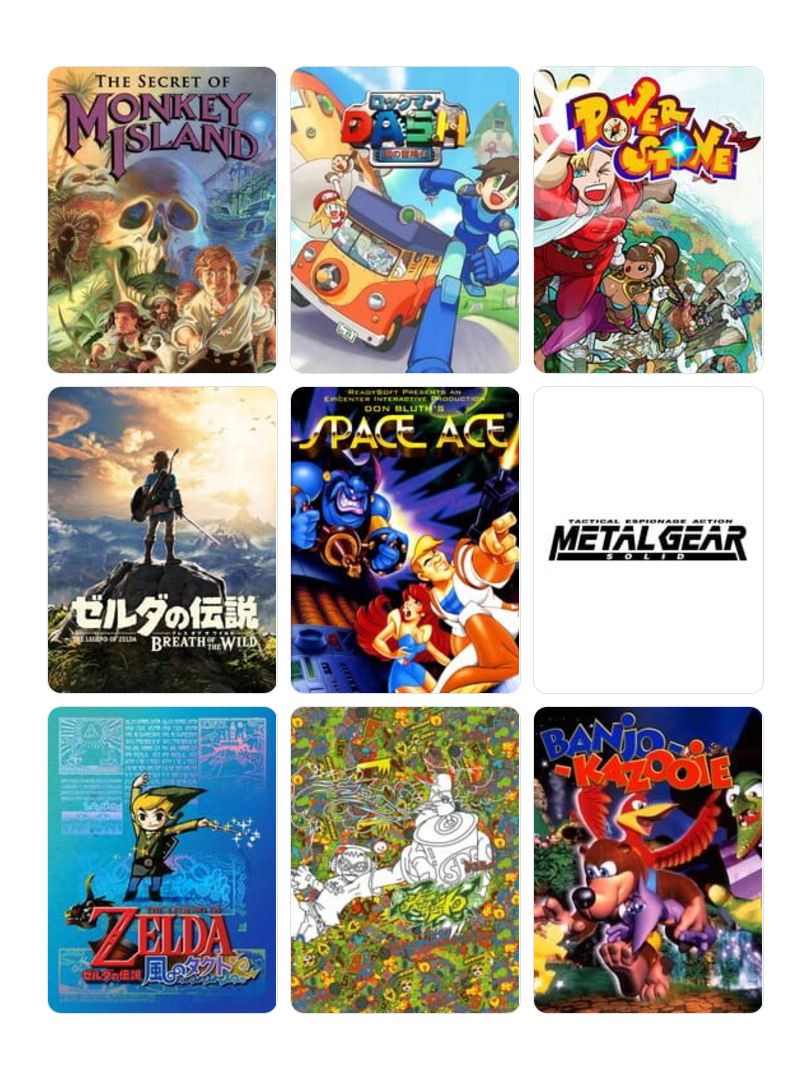Open Don Bluth's Space Ace cover
The width and height of the screenshot is (810, 1080).
coord(405,540)
